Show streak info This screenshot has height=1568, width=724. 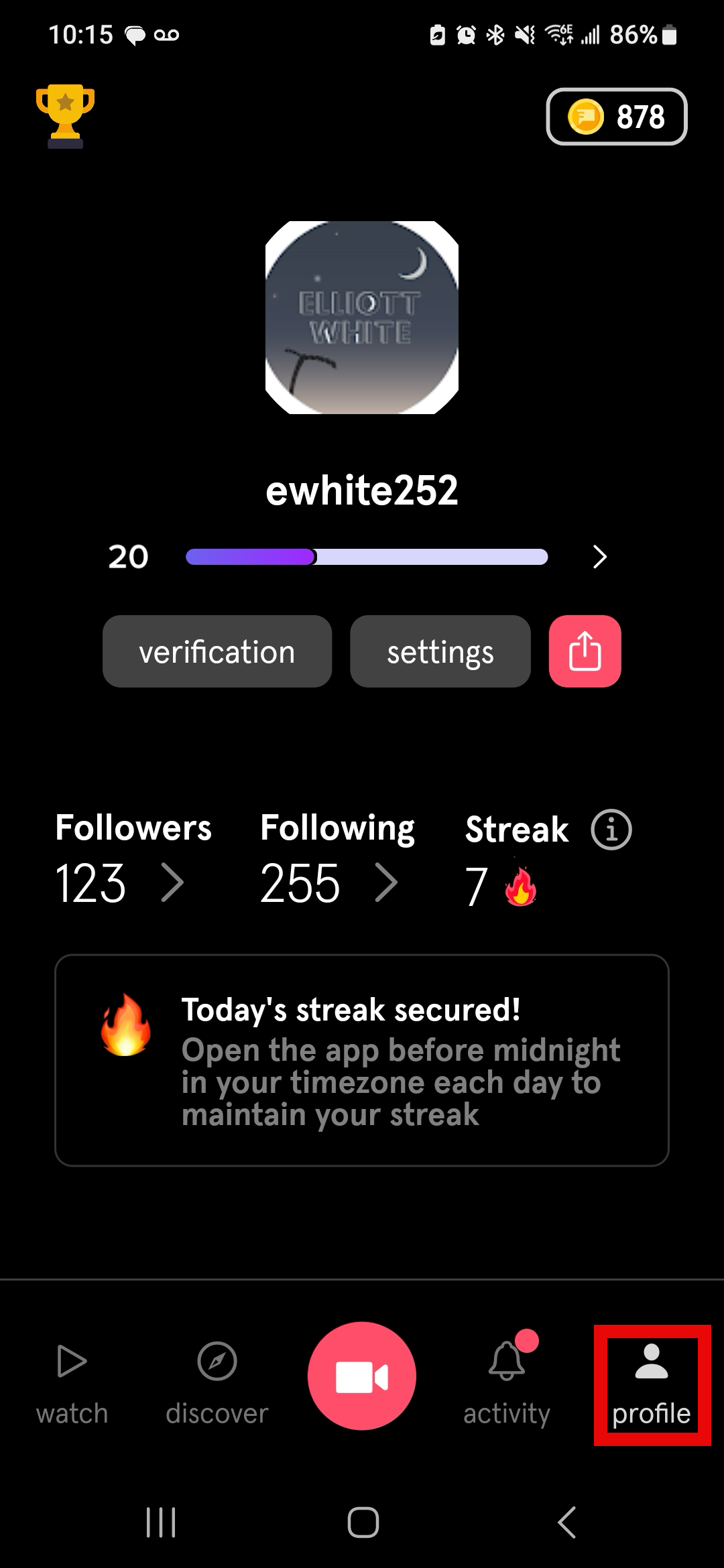tap(611, 830)
